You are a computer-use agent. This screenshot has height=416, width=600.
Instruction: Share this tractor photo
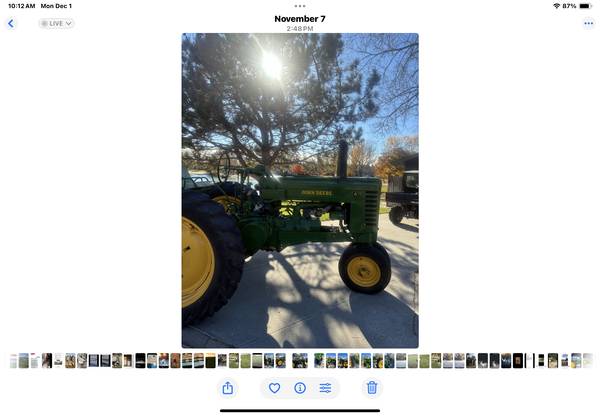tap(227, 388)
